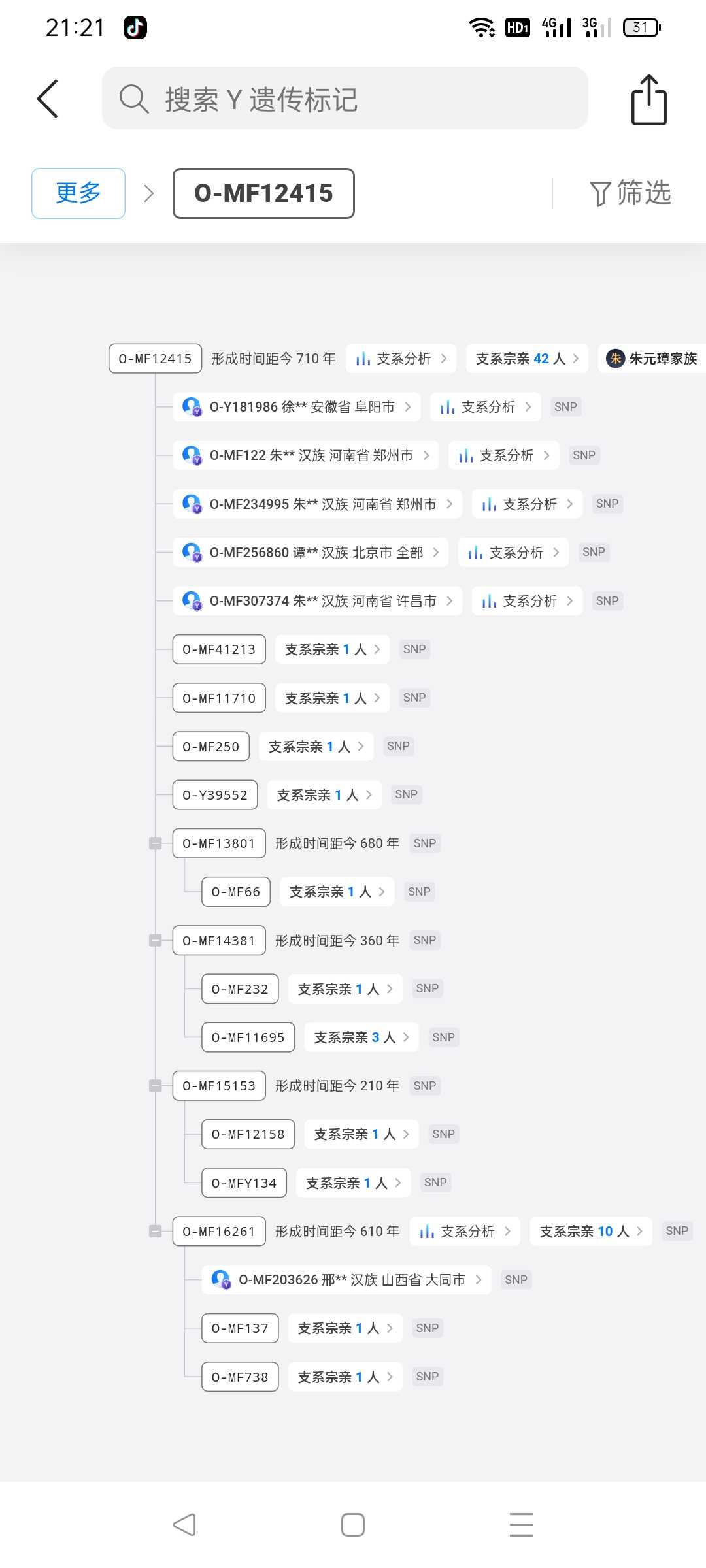Open user O-MF203626 邢** 山西省 大同市
Image resolution: width=706 pixels, height=1568 pixels.
pos(346,1280)
